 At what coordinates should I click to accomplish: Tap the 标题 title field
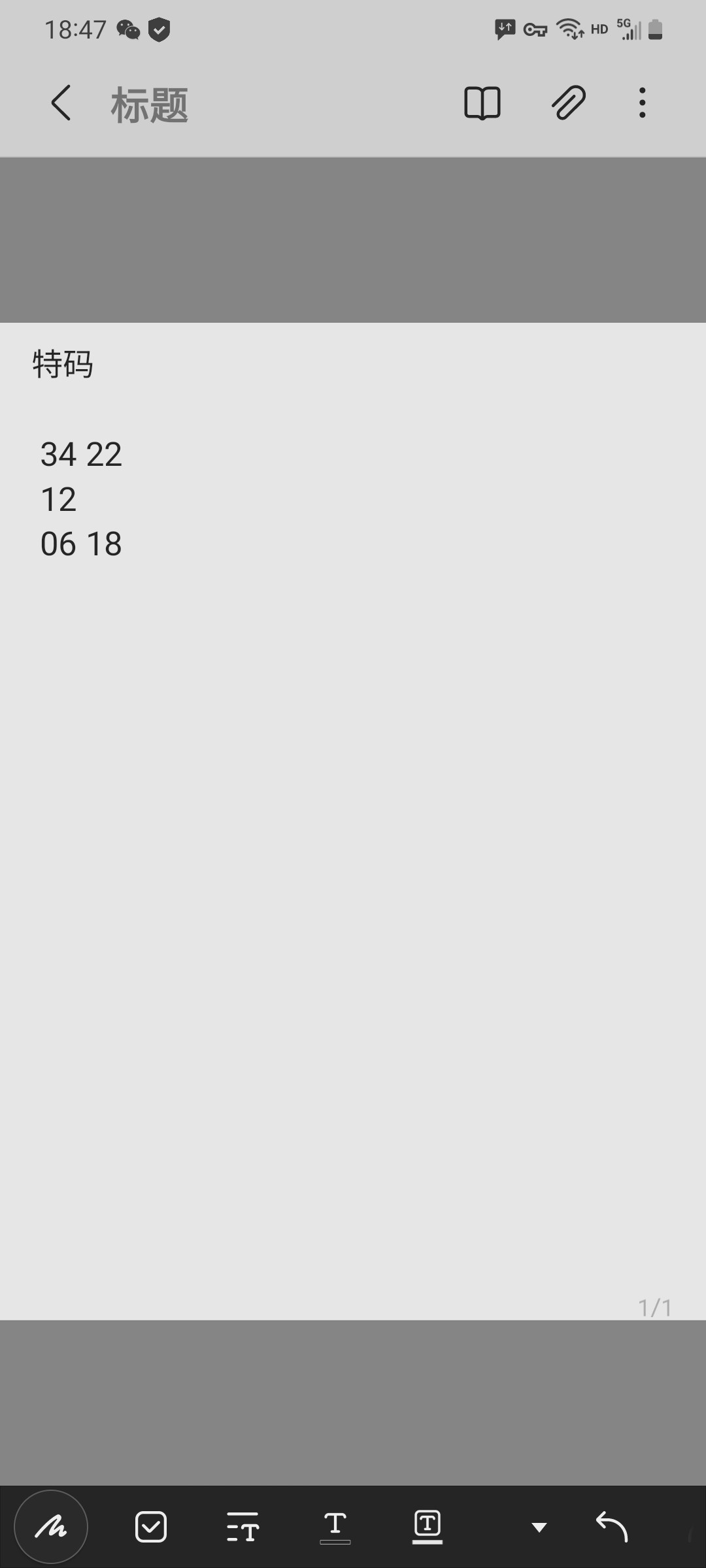[x=150, y=105]
